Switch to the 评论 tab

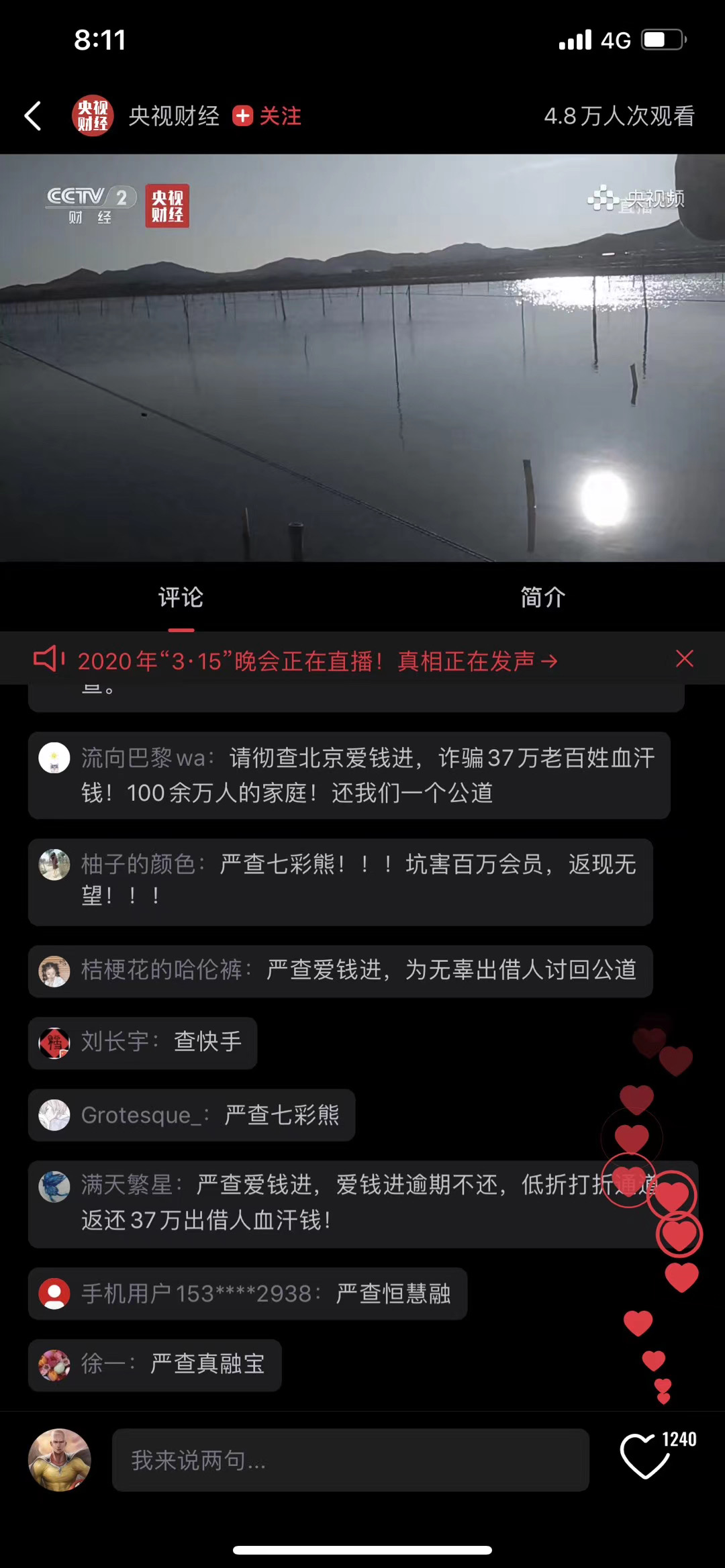(181, 597)
